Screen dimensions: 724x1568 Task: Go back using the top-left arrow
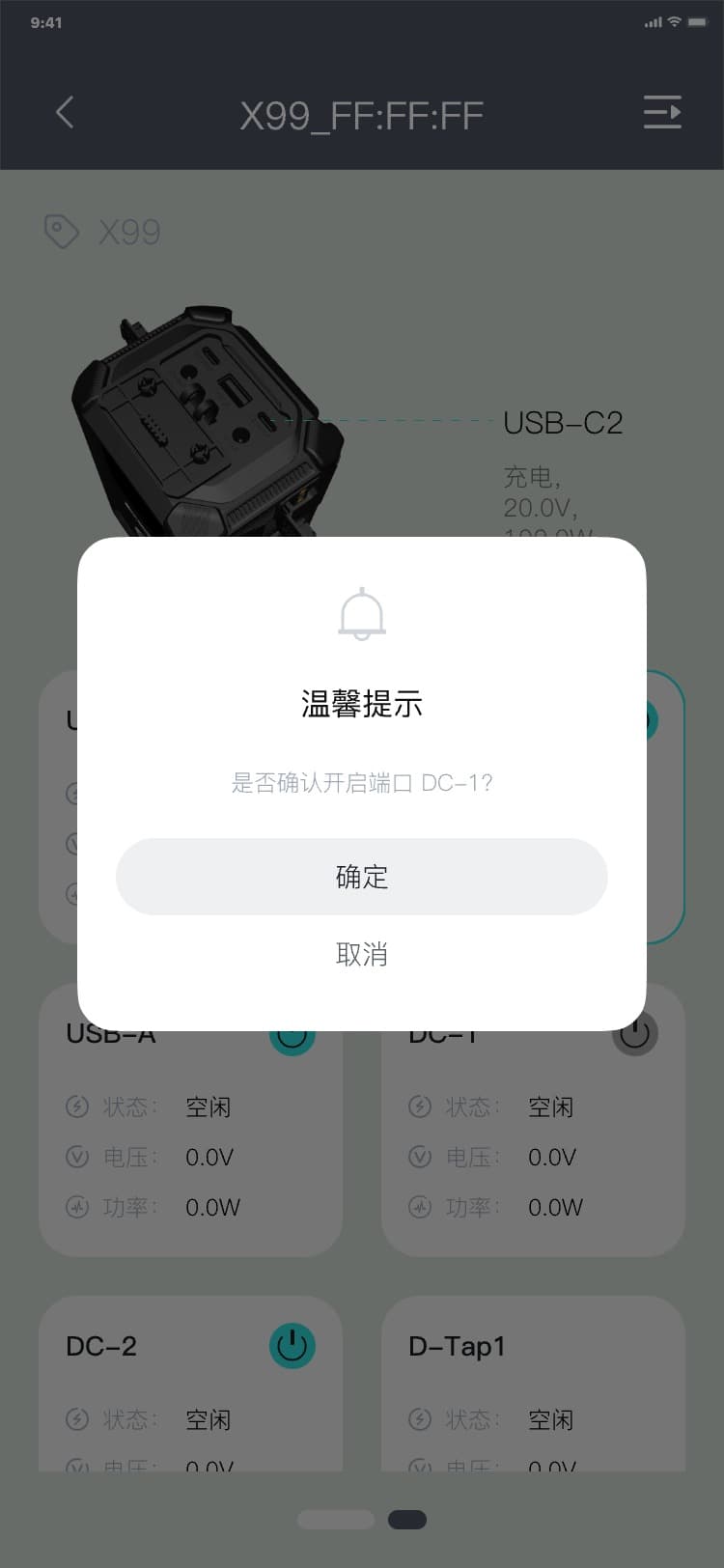tap(65, 113)
